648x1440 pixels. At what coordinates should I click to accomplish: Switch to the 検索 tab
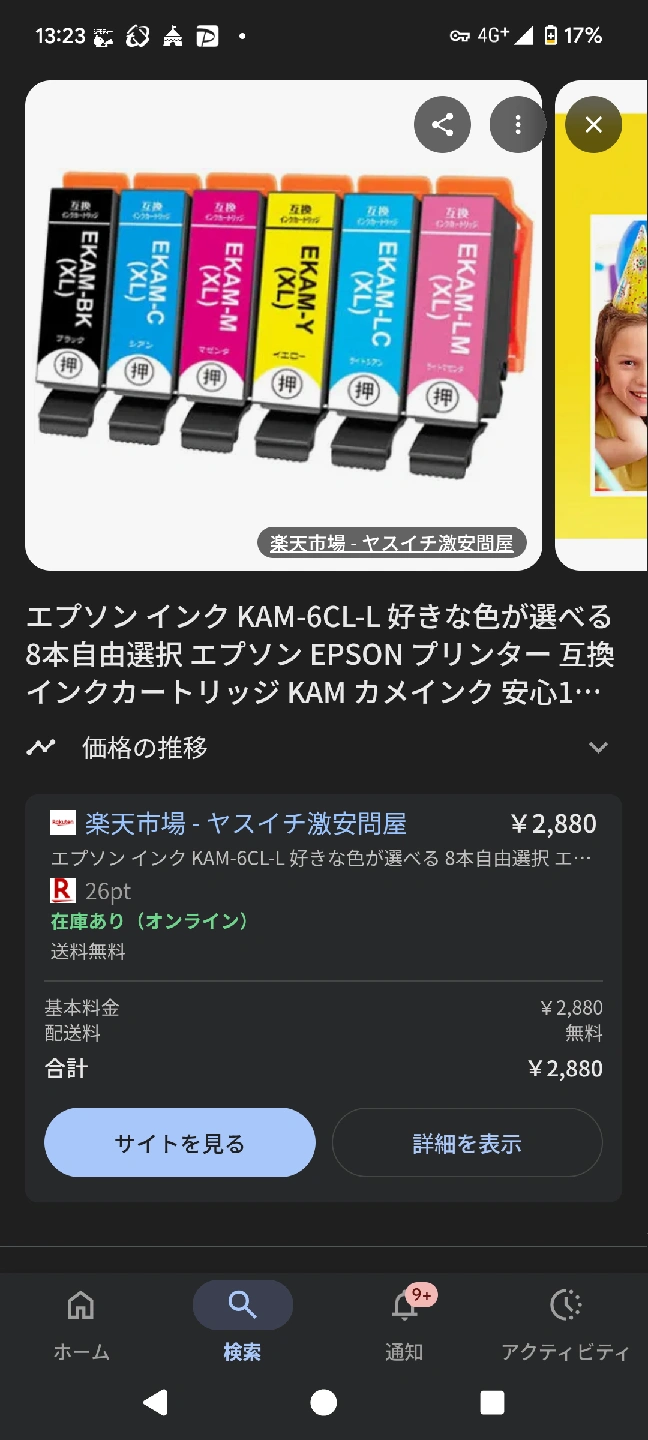tap(242, 1324)
